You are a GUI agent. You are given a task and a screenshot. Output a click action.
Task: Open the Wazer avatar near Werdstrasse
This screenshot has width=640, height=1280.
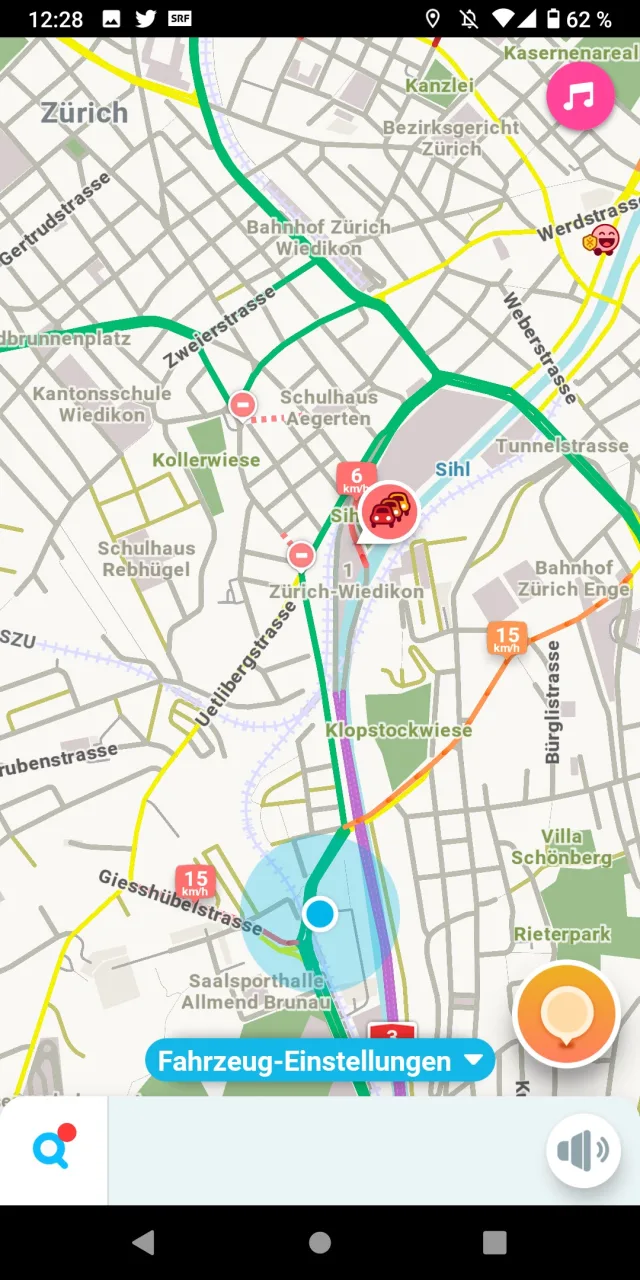[x=603, y=240]
